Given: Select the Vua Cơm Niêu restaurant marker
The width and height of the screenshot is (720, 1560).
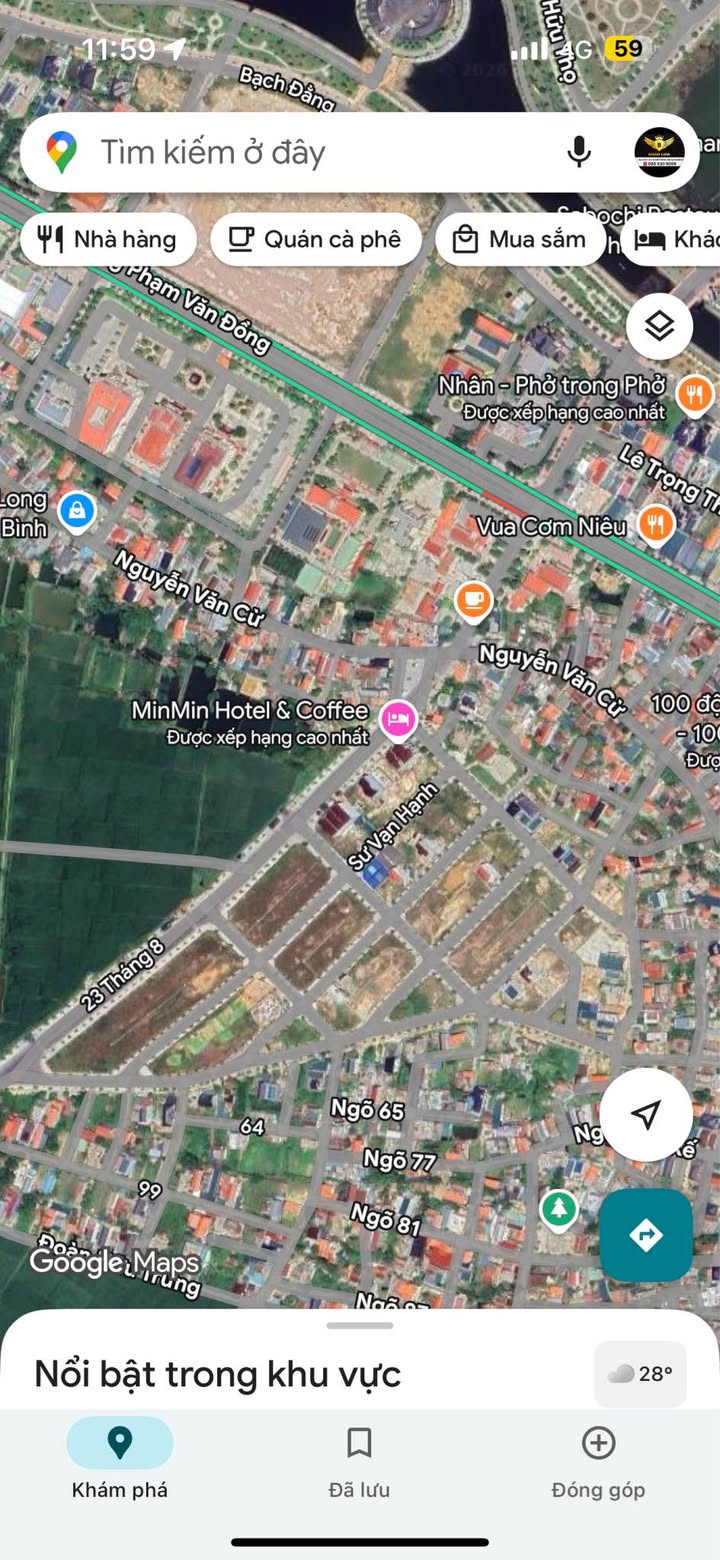Looking at the screenshot, I should coord(655,522).
